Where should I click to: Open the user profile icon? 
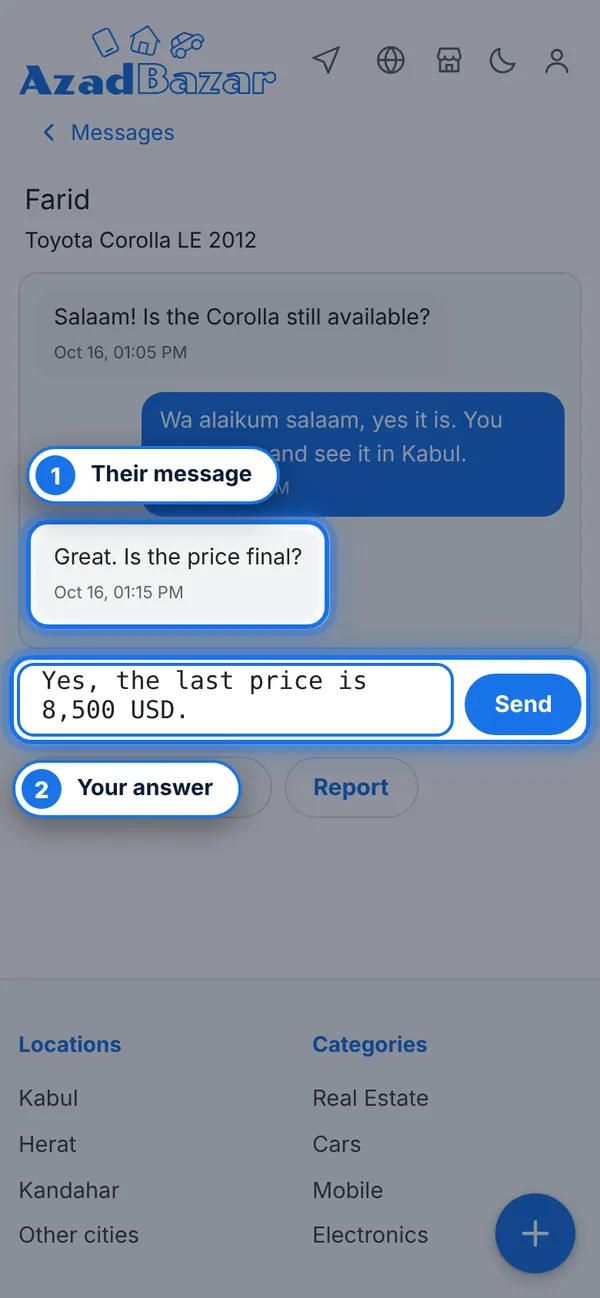(x=556, y=60)
